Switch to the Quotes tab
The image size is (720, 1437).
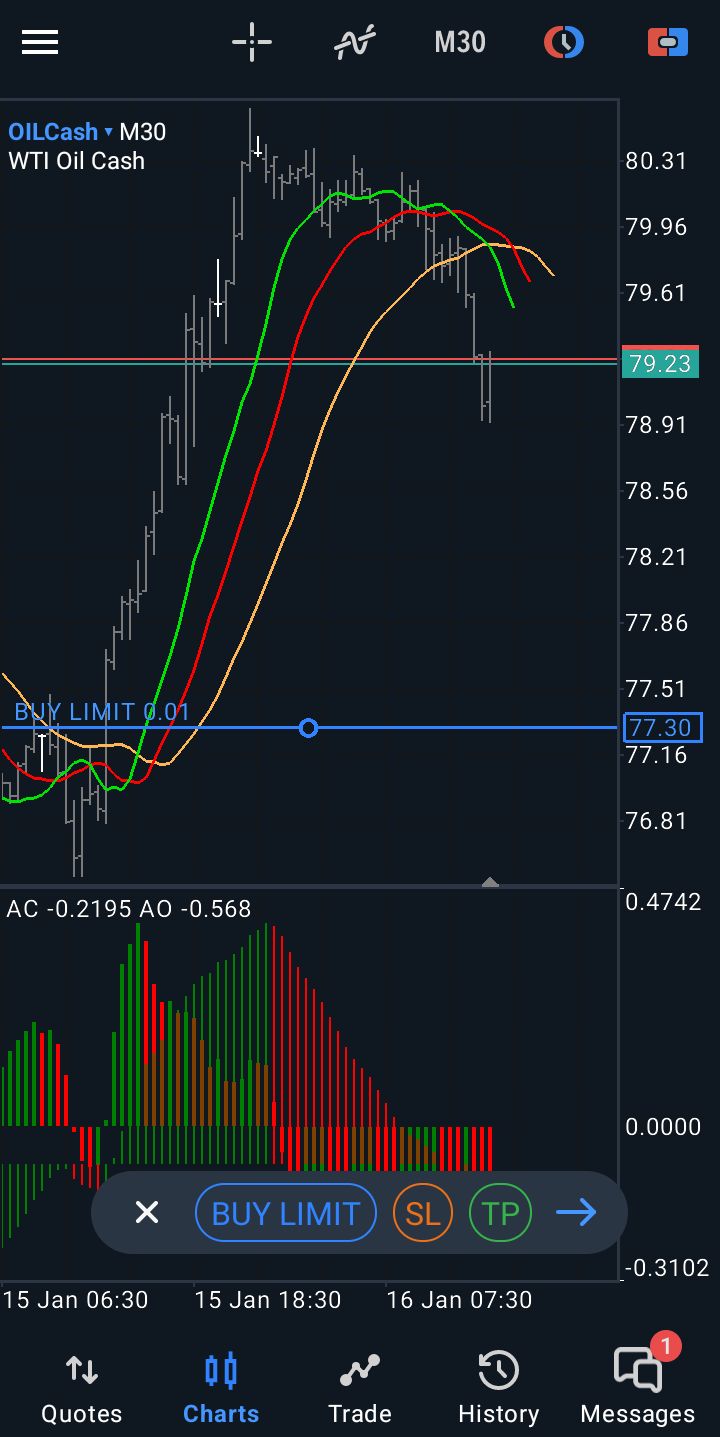coord(81,1390)
